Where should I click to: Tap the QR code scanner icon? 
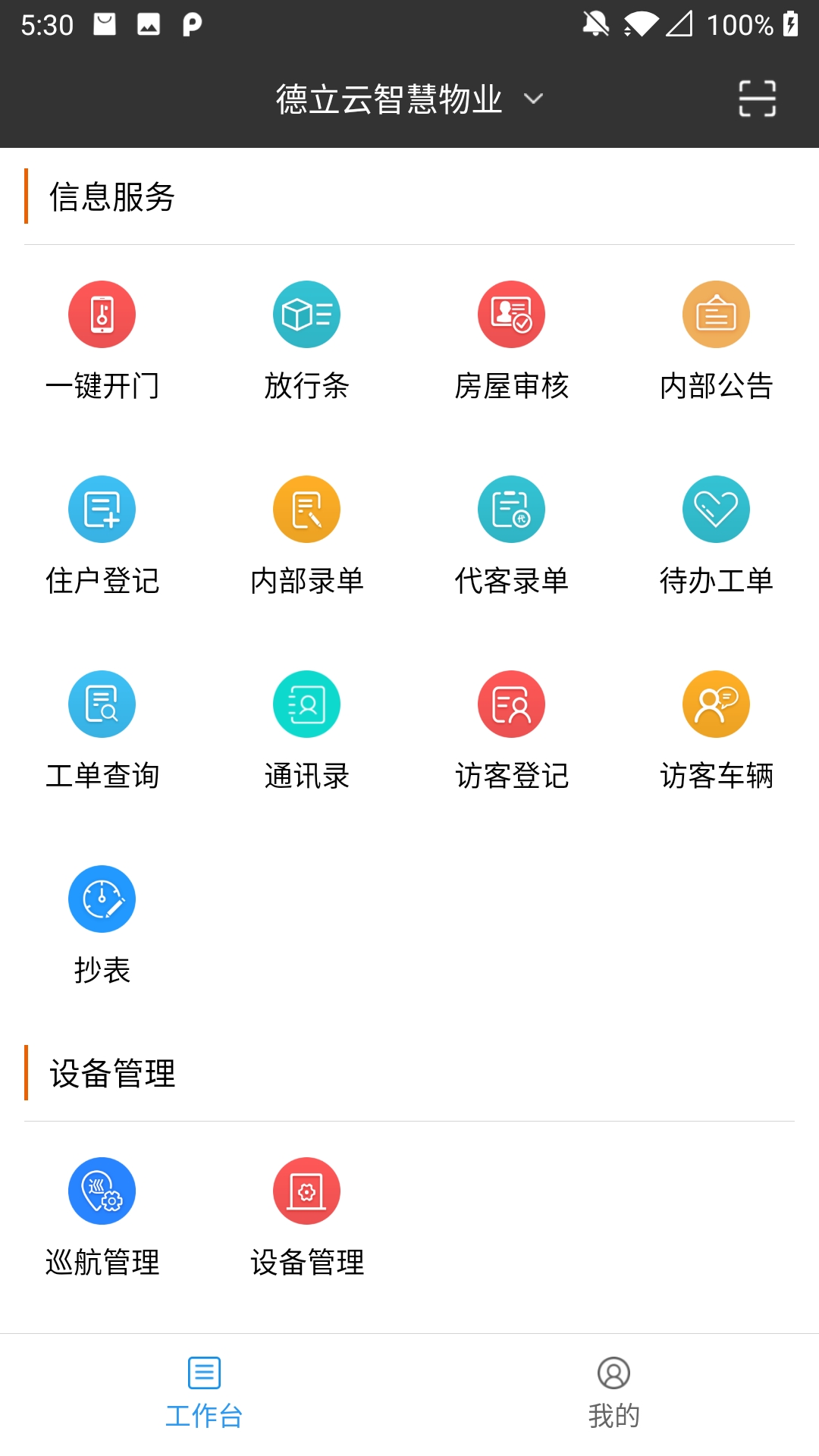pos(758,98)
